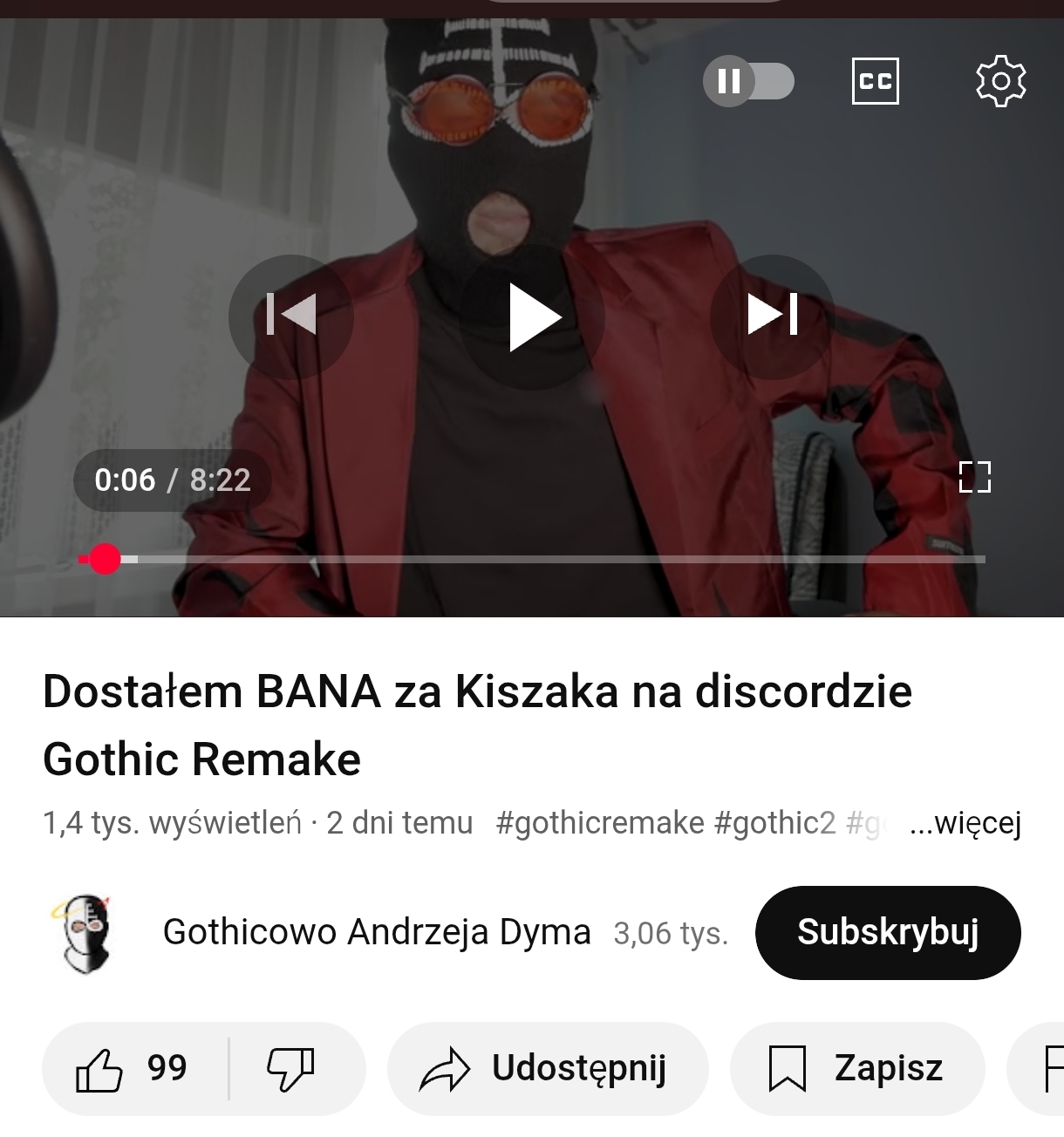
Task: Skip to the next video
Action: point(773,316)
